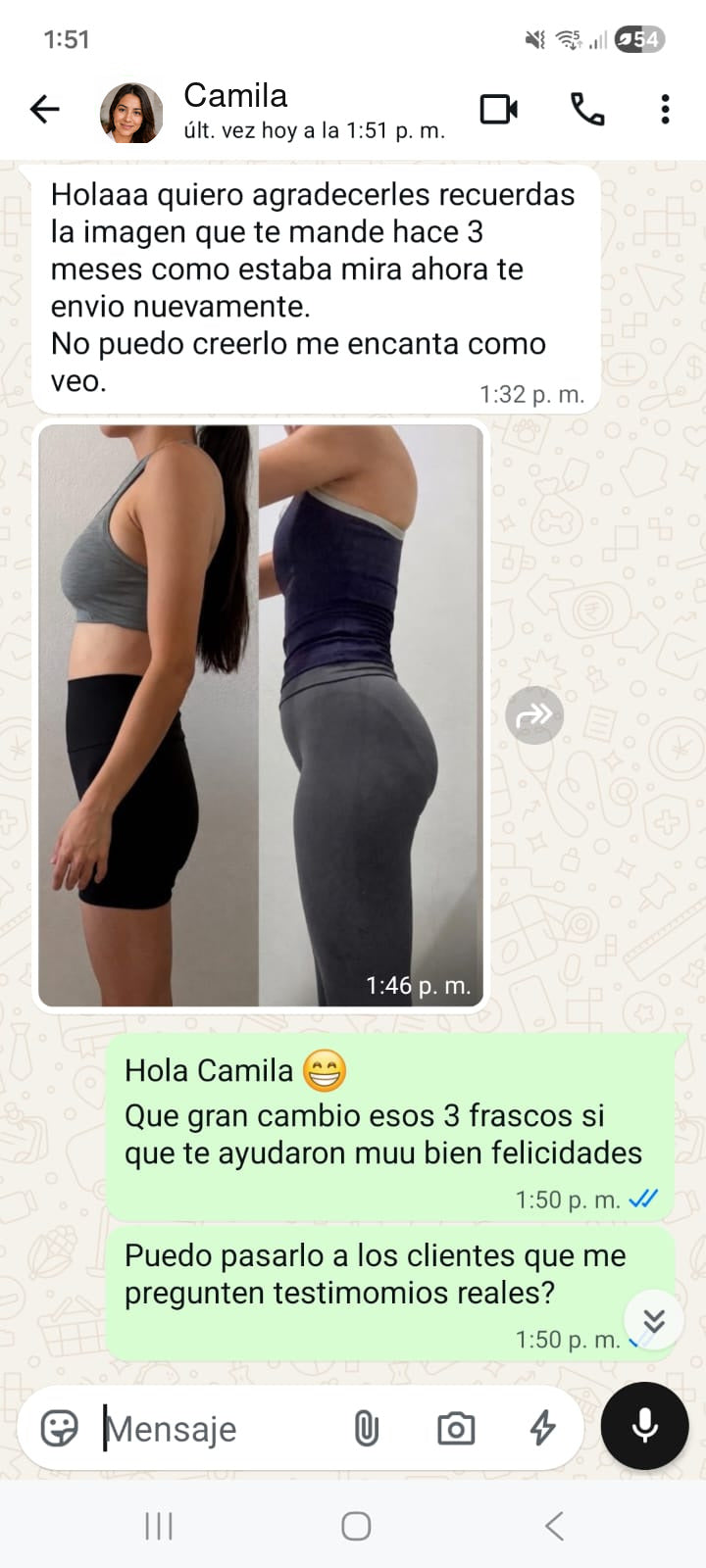The height and width of the screenshot is (1568, 706).
Task: Attach a file with the paperclip
Action: (366, 1429)
